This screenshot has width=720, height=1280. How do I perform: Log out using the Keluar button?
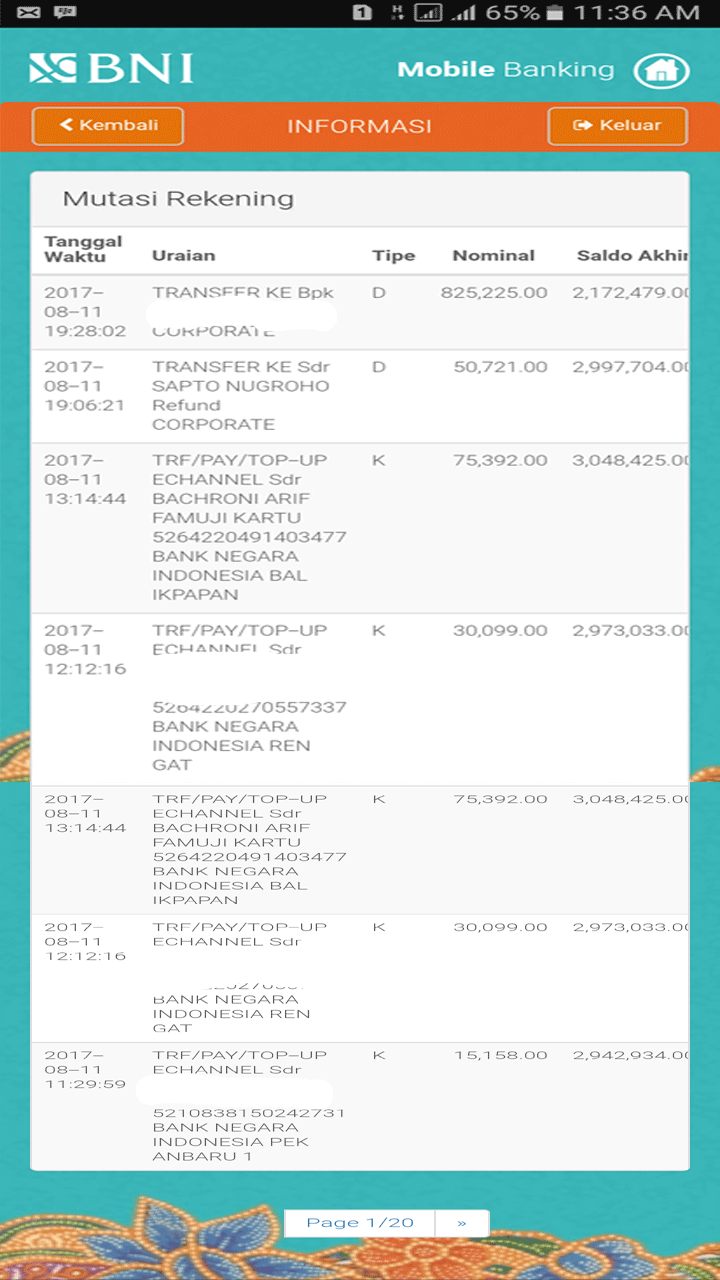[617, 126]
